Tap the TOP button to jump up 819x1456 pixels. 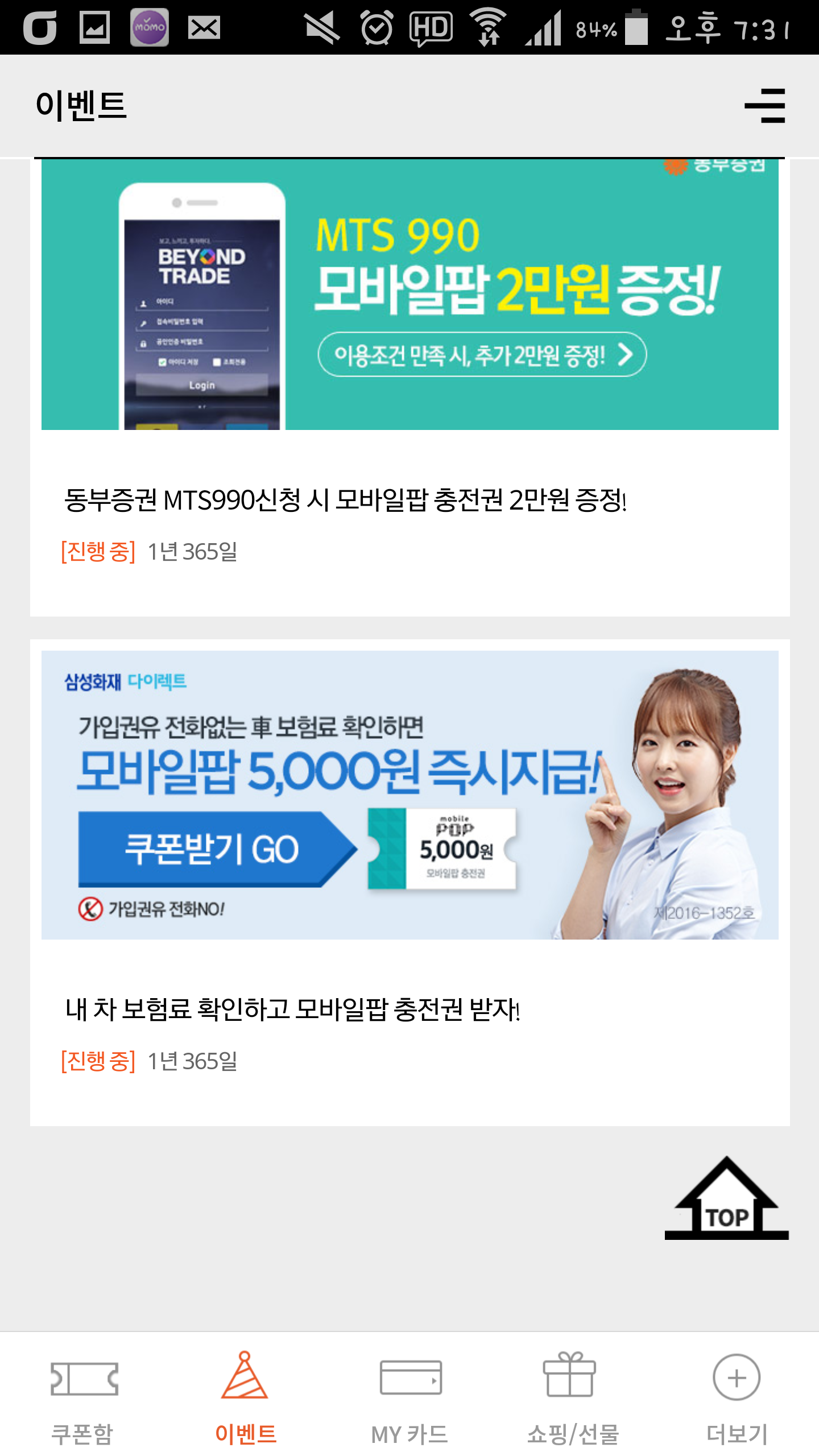[726, 1199]
